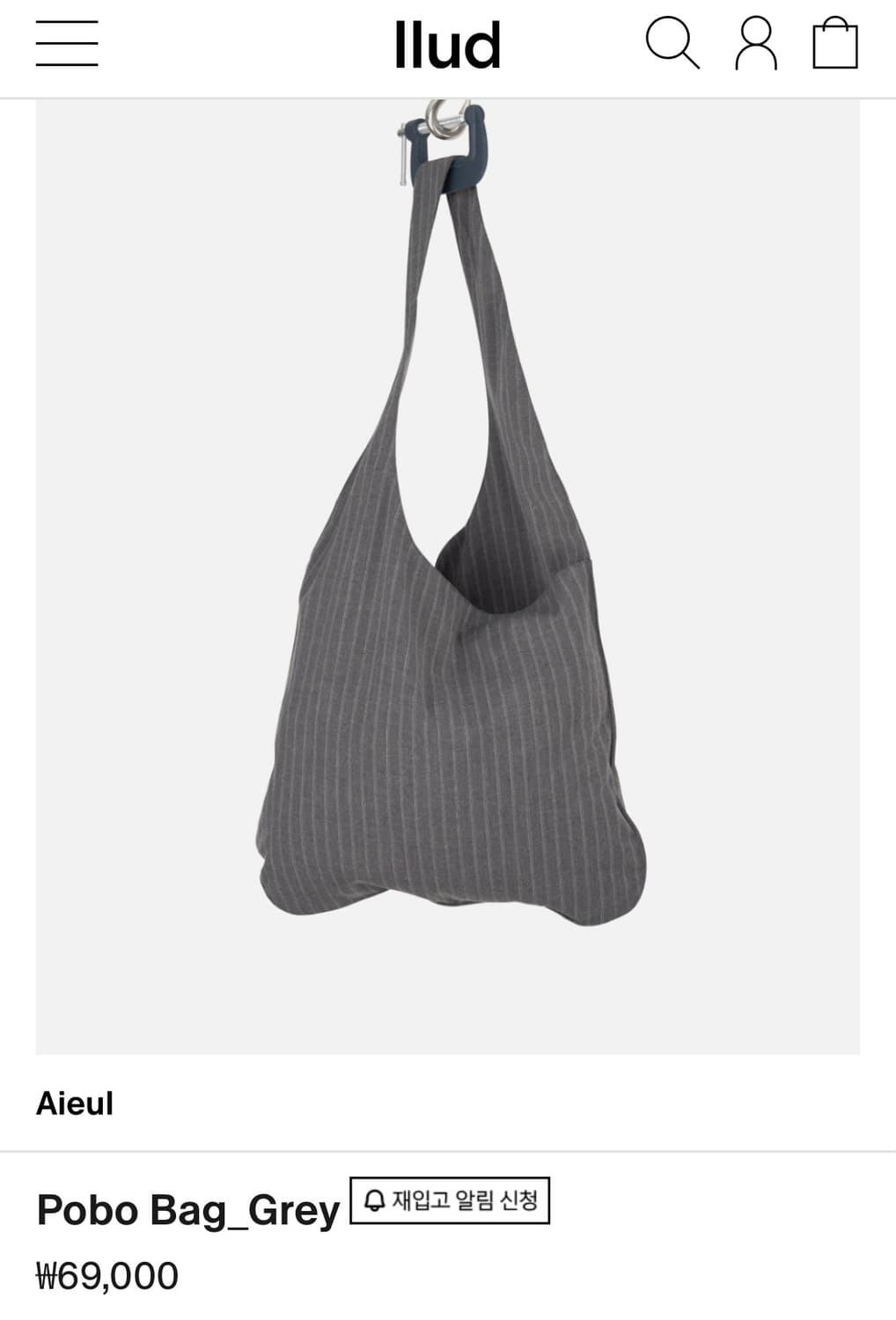Viewport: 896px width, 1320px height.
Task: Select the Aieul designer name
Action: (x=76, y=1104)
